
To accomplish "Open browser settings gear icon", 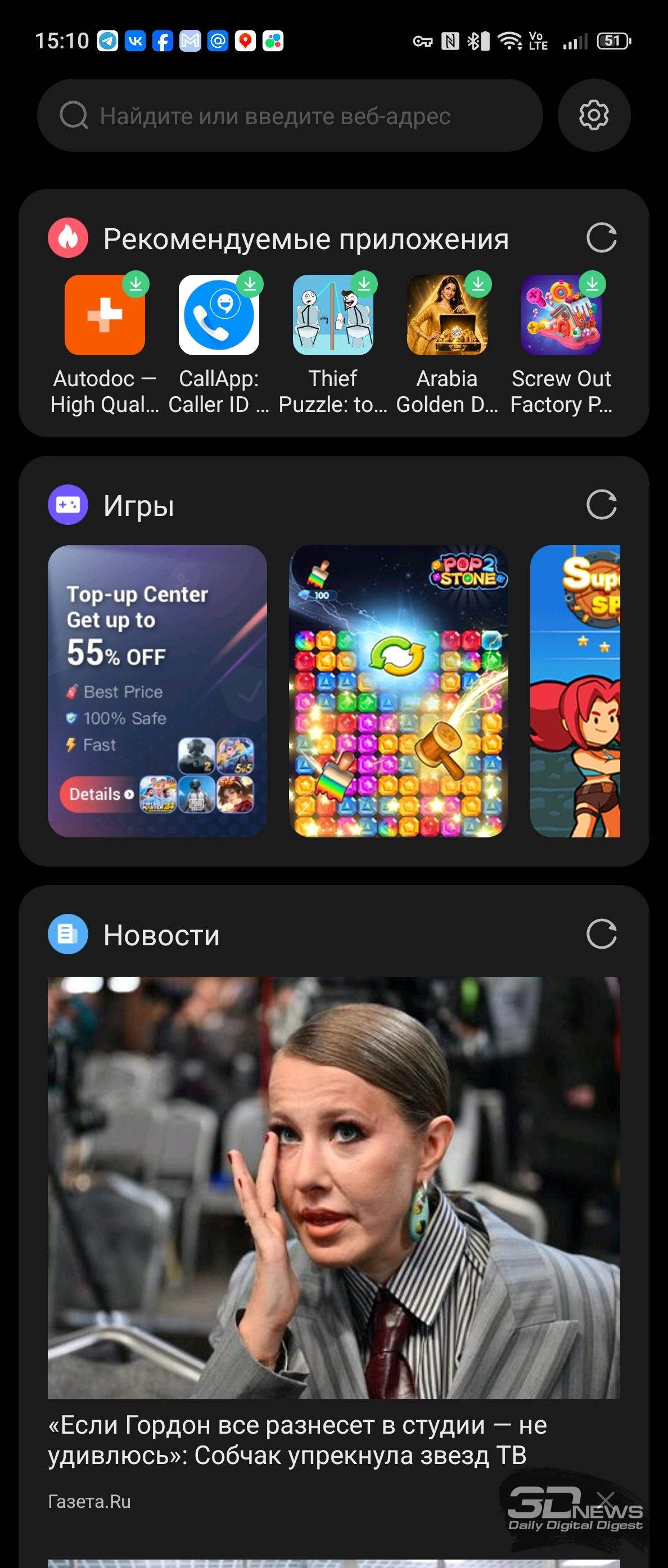I will 594,116.
